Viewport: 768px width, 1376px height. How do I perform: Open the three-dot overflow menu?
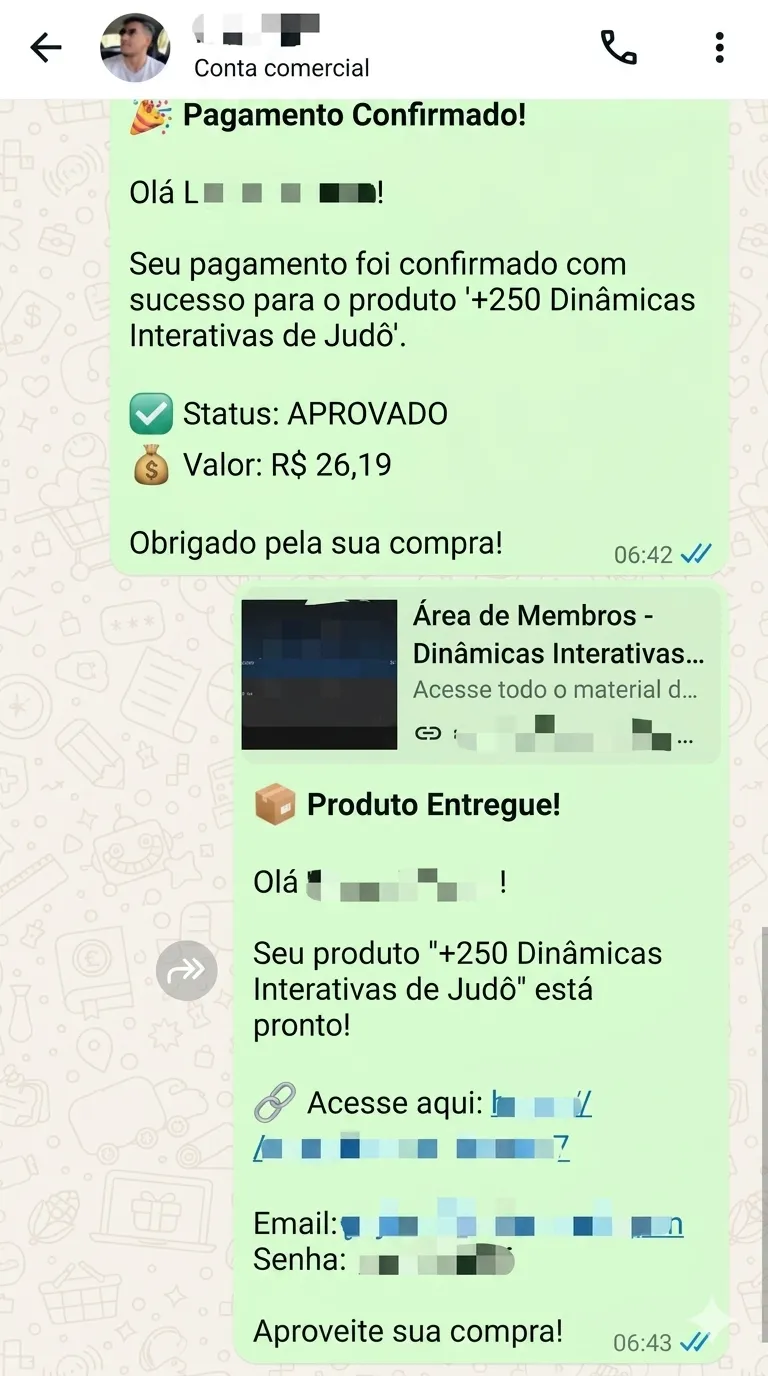click(718, 48)
